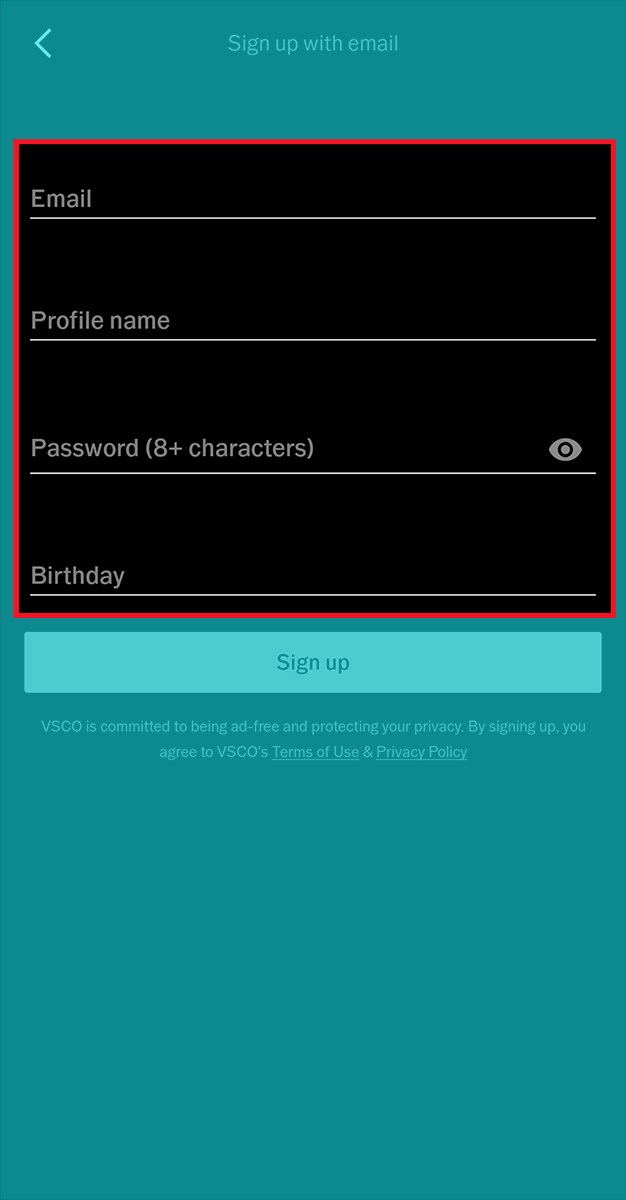Image resolution: width=626 pixels, height=1200 pixels.
Task: Open the Terms of Use link
Action: (315, 752)
